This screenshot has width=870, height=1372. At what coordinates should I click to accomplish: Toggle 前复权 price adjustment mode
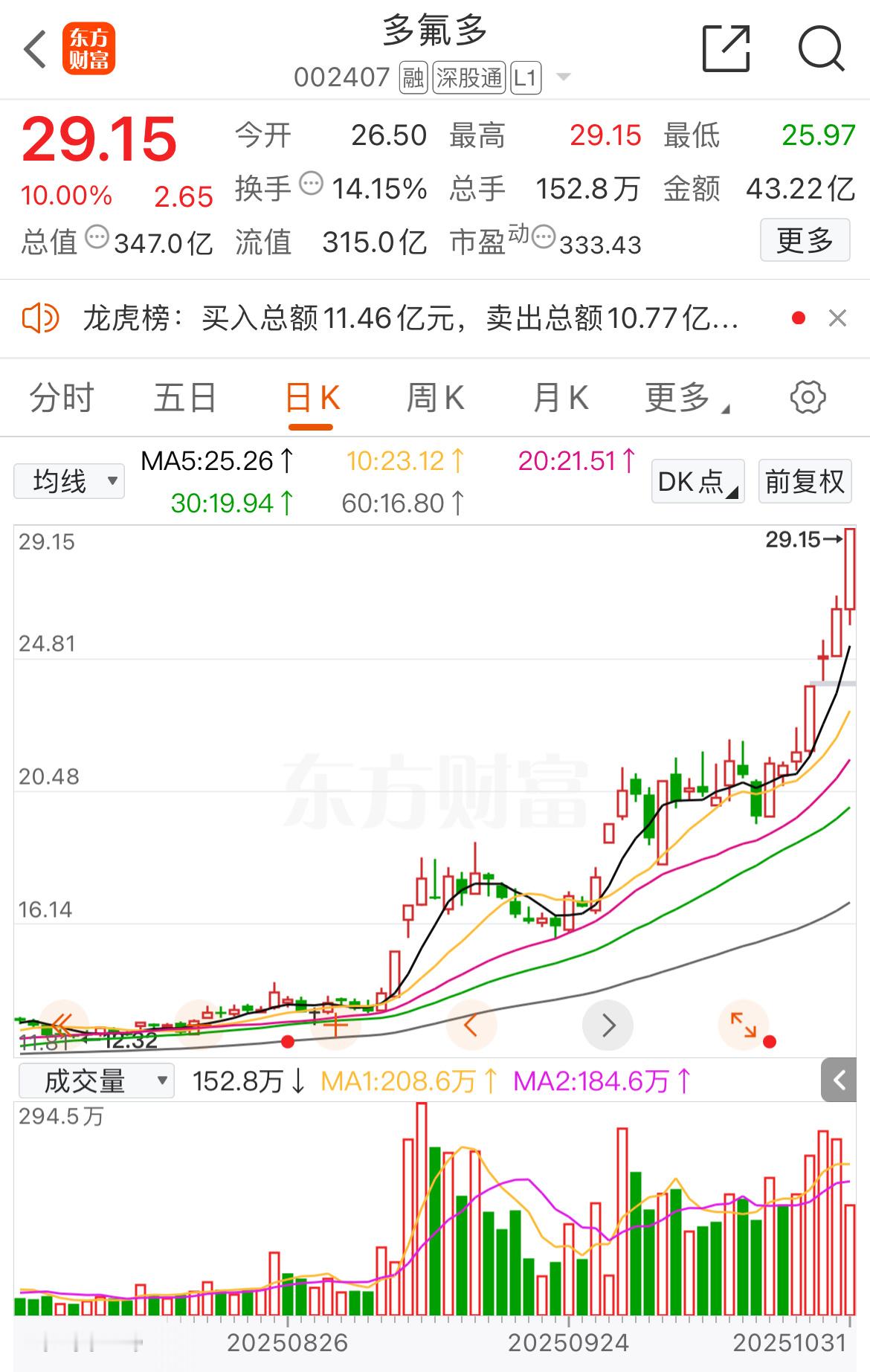pos(805,482)
